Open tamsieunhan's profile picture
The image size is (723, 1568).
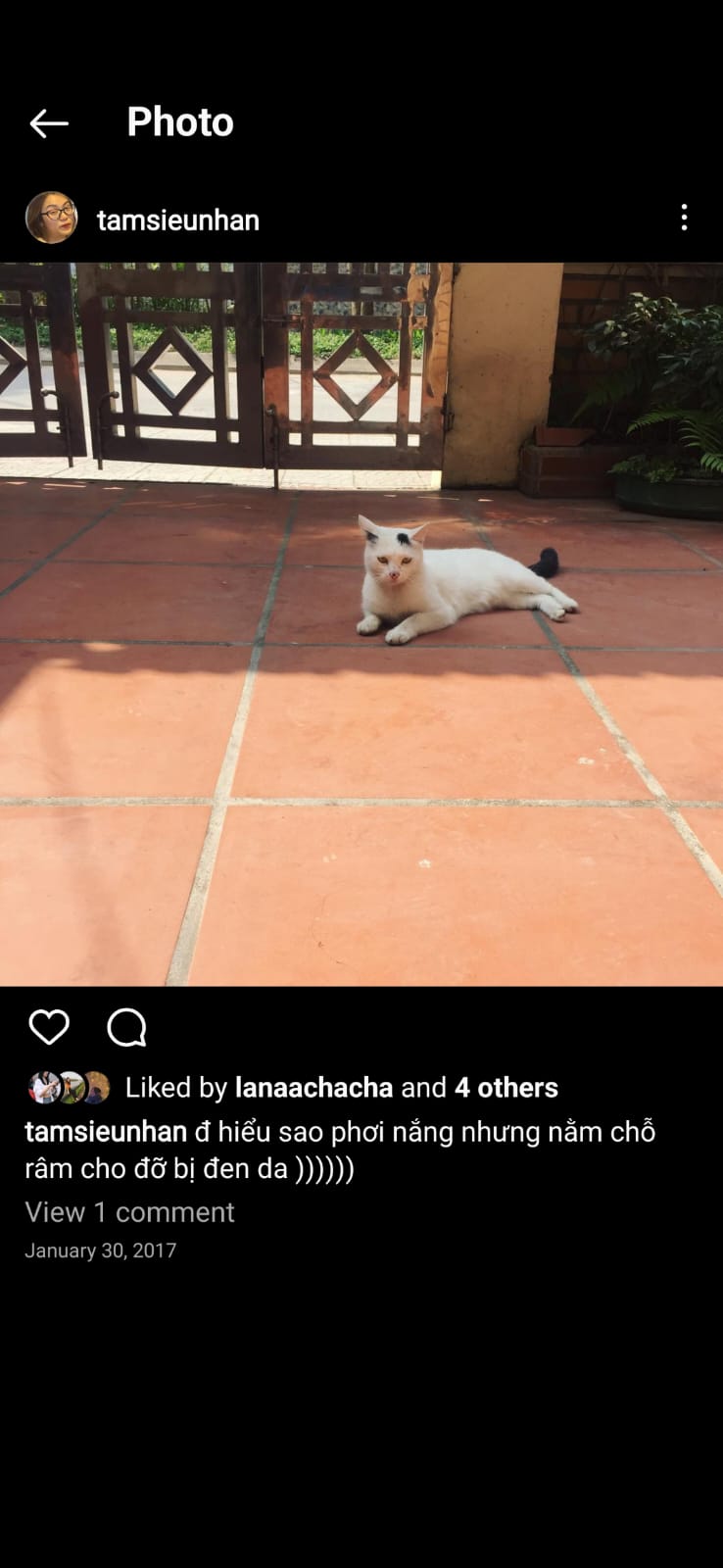pyautogui.click(x=51, y=218)
